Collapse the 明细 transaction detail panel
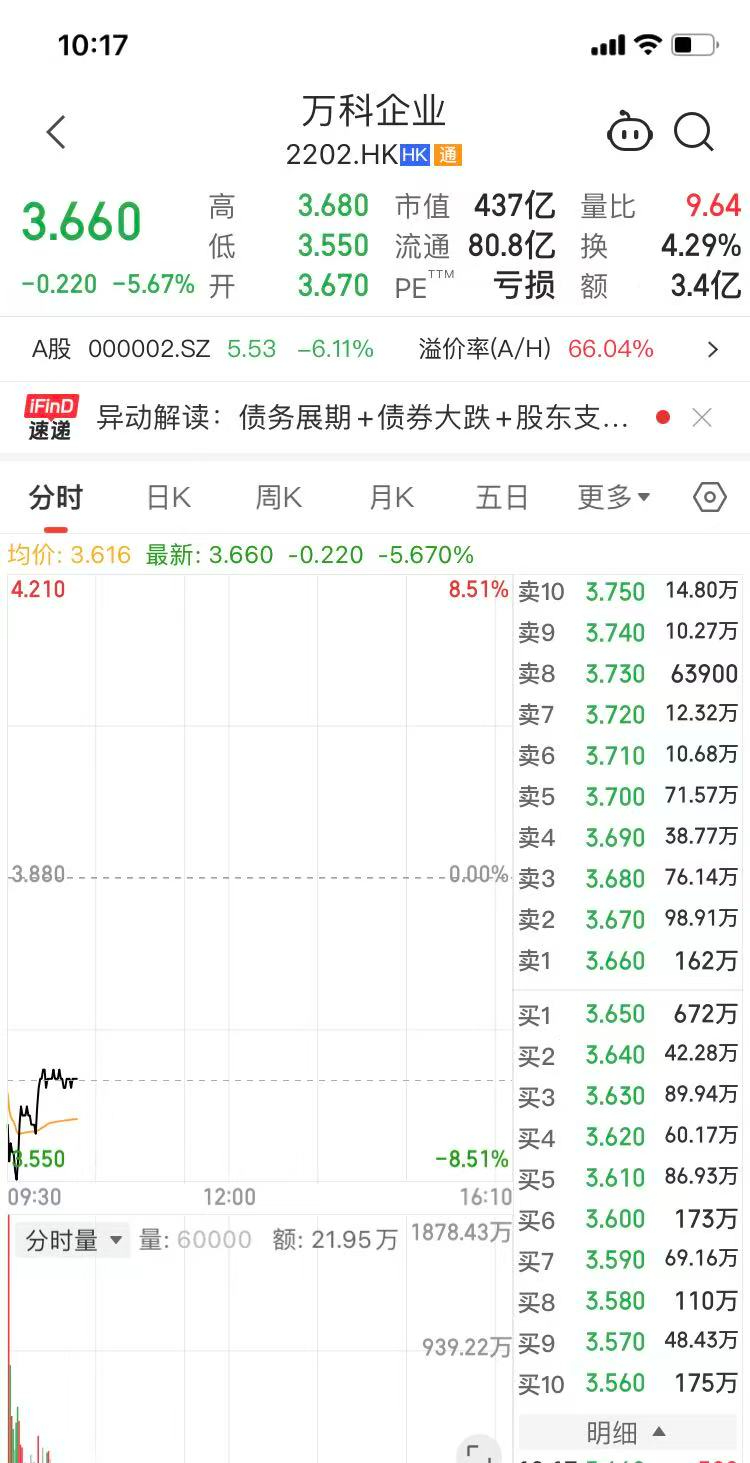Viewport: 750px width, 1463px height. tap(627, 1433)
